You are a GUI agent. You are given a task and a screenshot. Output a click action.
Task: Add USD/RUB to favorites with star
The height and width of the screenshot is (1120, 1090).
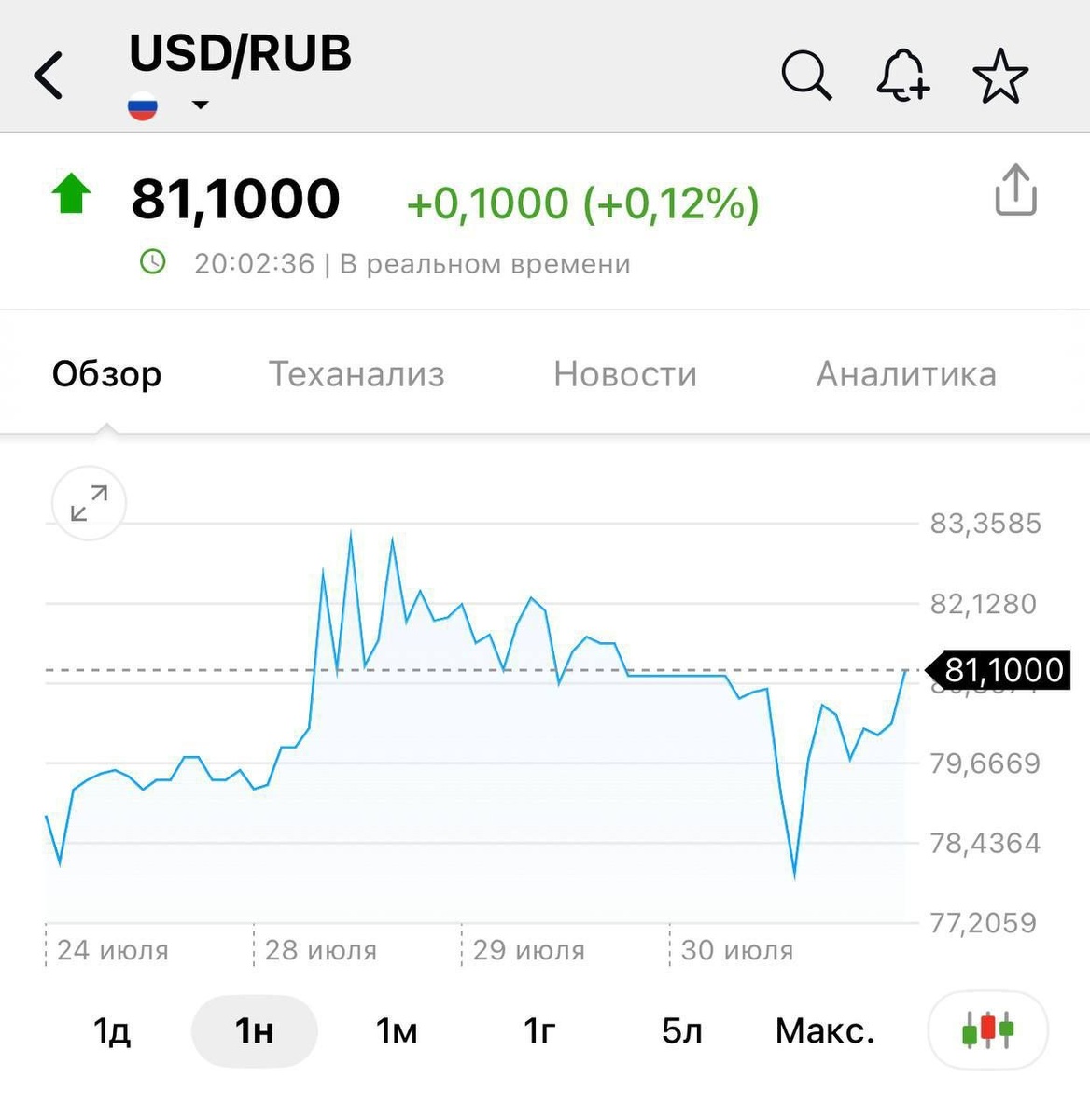tap(999, 76)
